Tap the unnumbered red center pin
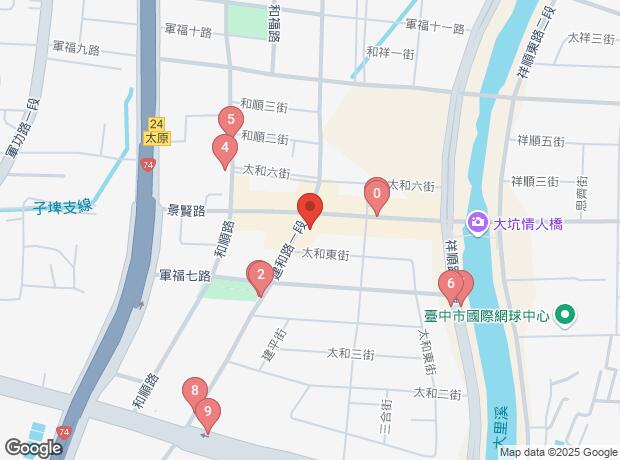 point(309,209)
